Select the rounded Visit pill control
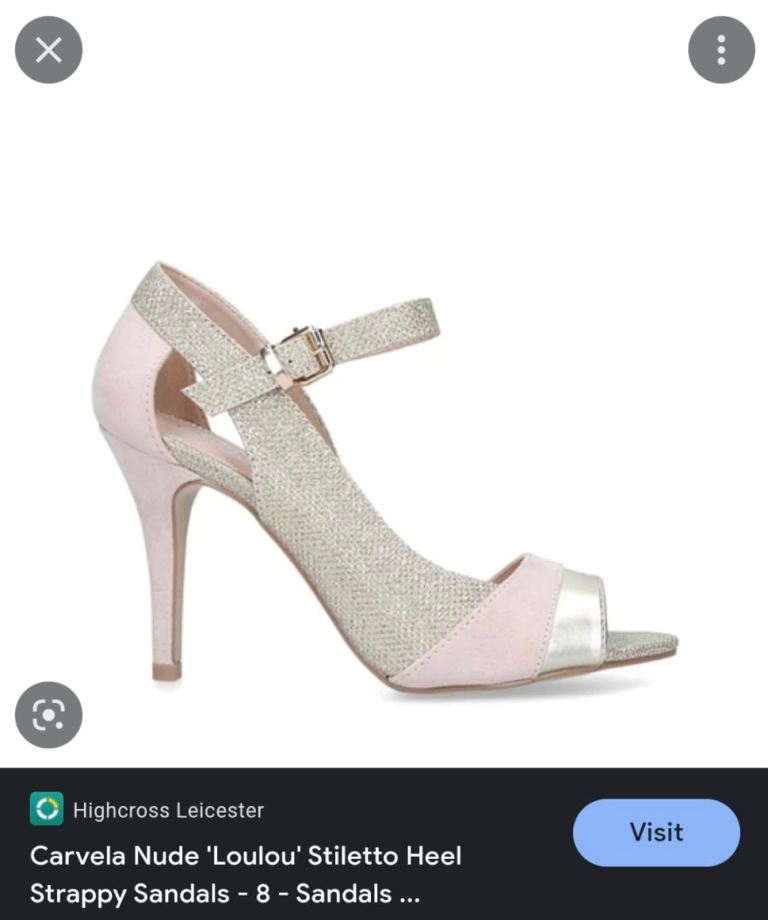Screen dimensions: 768x920 655,832
